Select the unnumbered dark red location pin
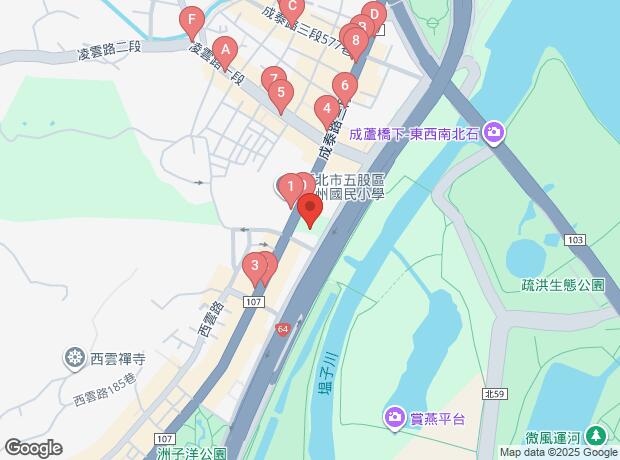Image resolution: width=620 pixels, height=460 pixels. tap(310, 210)
